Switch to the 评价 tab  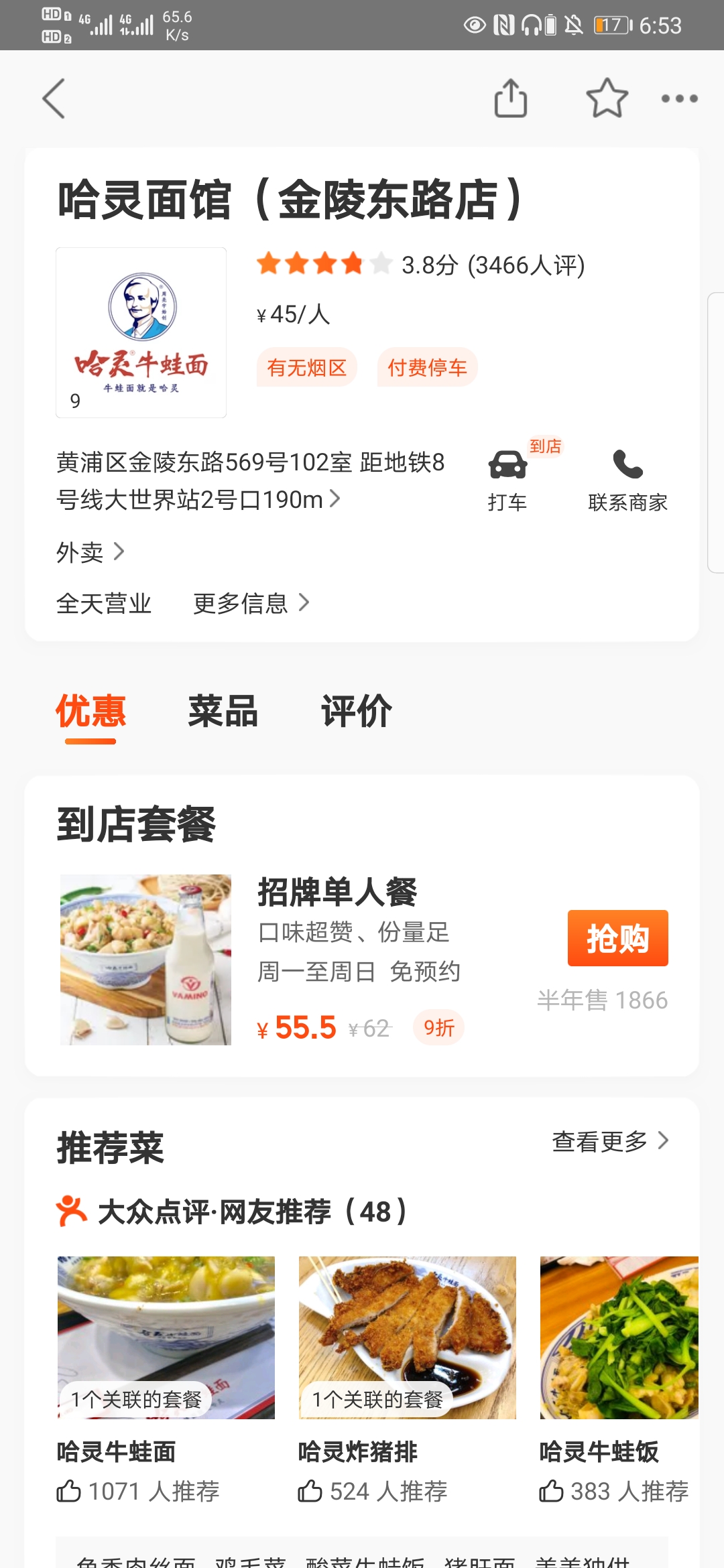[356, 712]
